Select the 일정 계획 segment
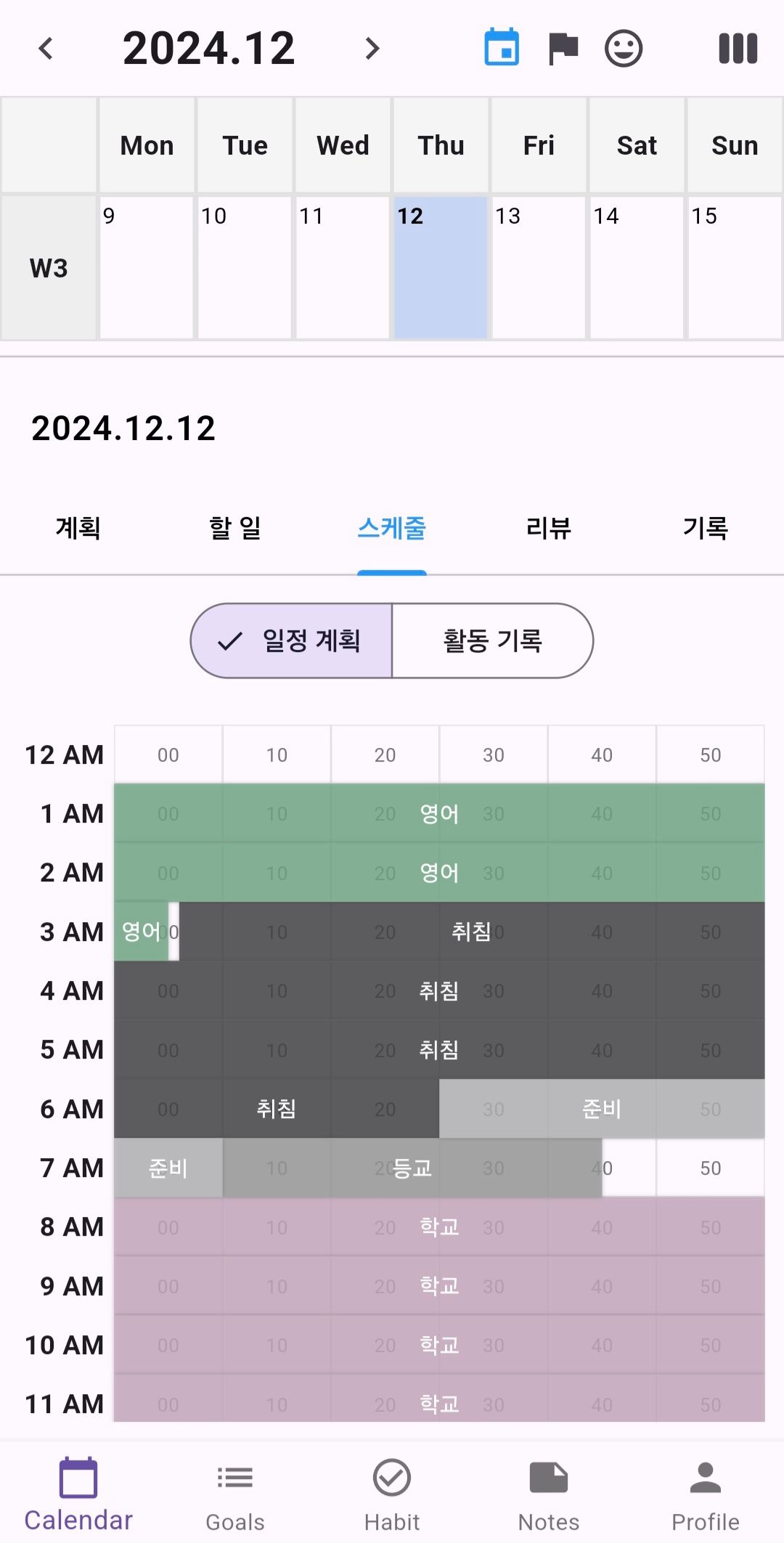784x1543 pixels. [x=292, y=640]
